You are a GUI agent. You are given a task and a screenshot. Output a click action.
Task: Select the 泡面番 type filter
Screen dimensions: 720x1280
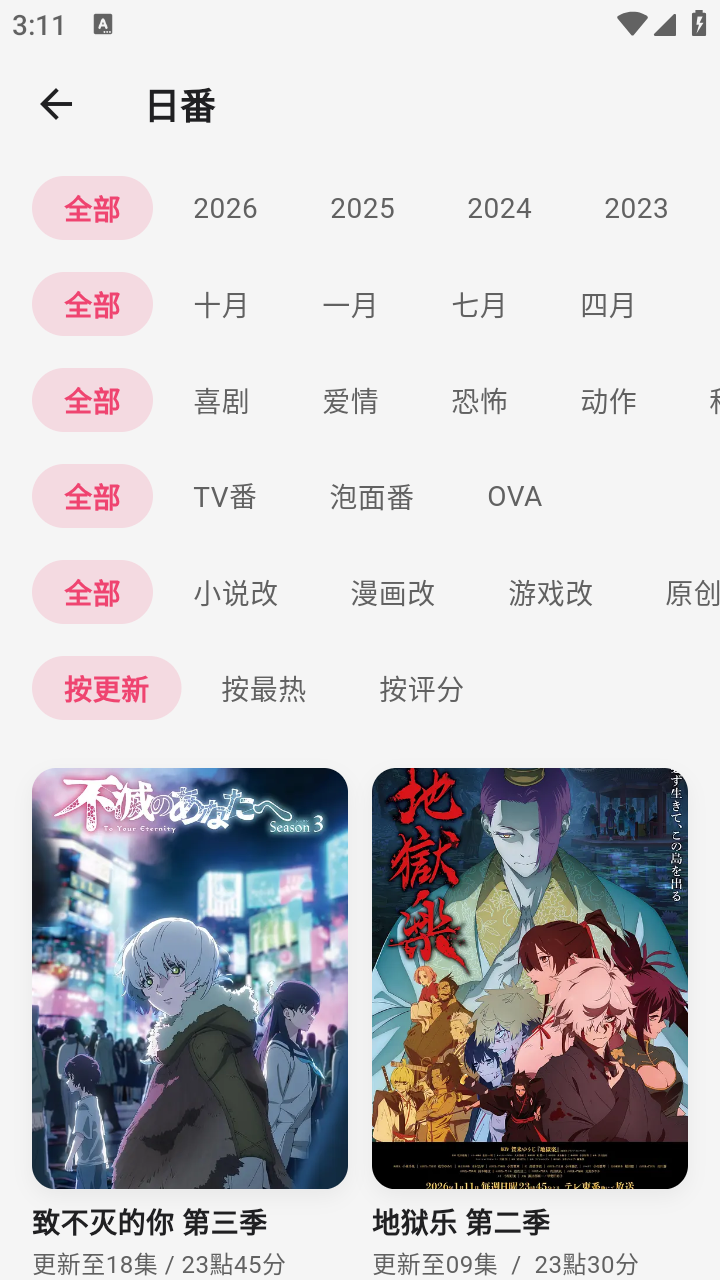coord(372,497)
